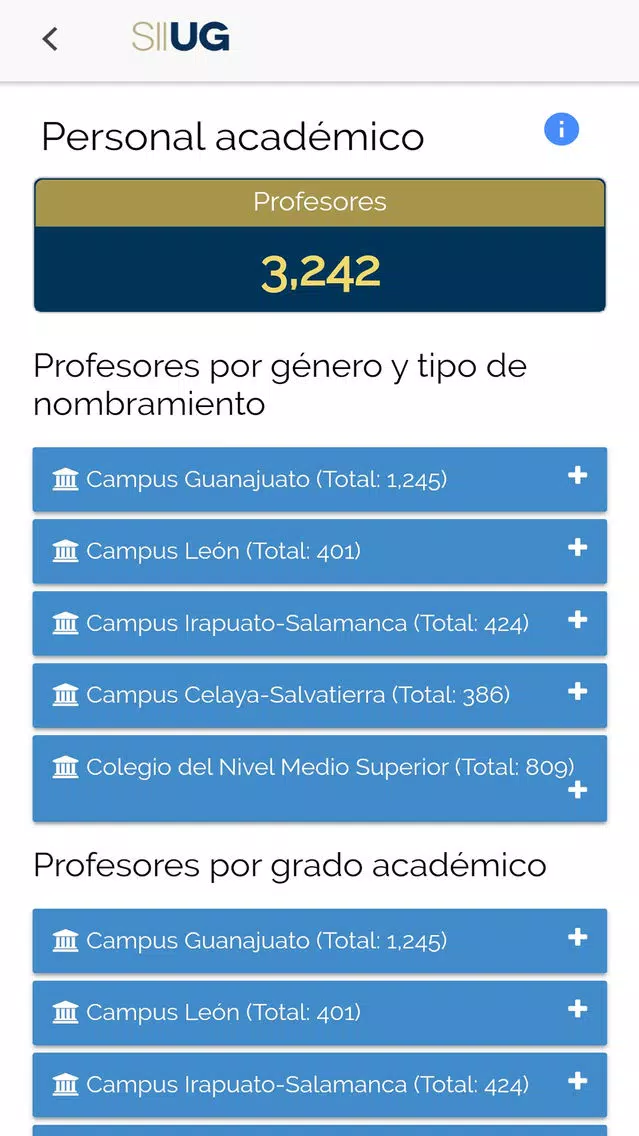Viewport: 639px width, 1136px height.
Task: Open the blue info icon beside Personal académico
Action: click(561, 130)
